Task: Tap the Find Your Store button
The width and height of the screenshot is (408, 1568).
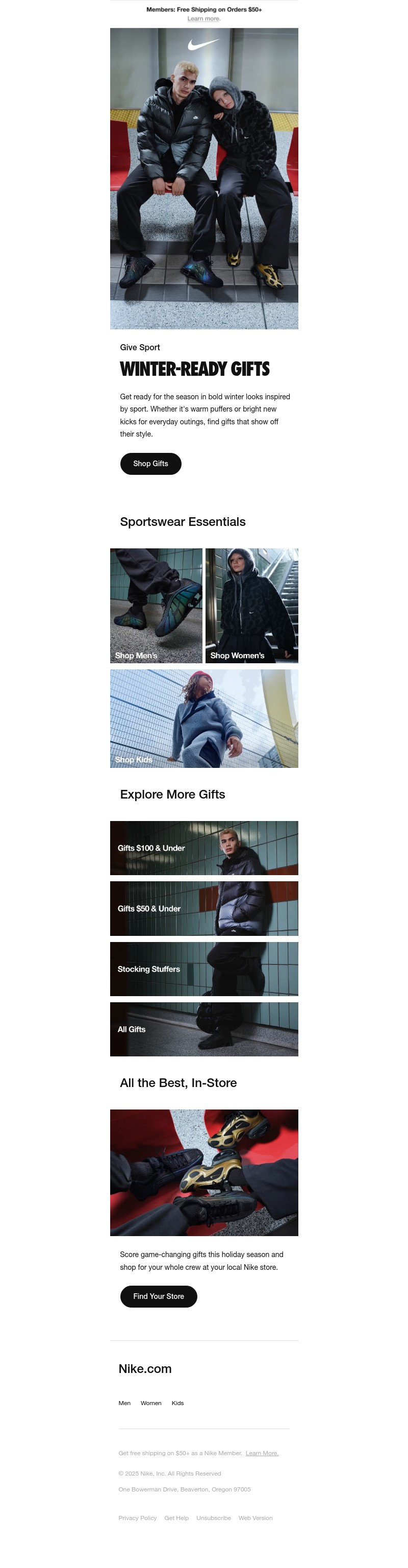Action: click(158, 1296)
